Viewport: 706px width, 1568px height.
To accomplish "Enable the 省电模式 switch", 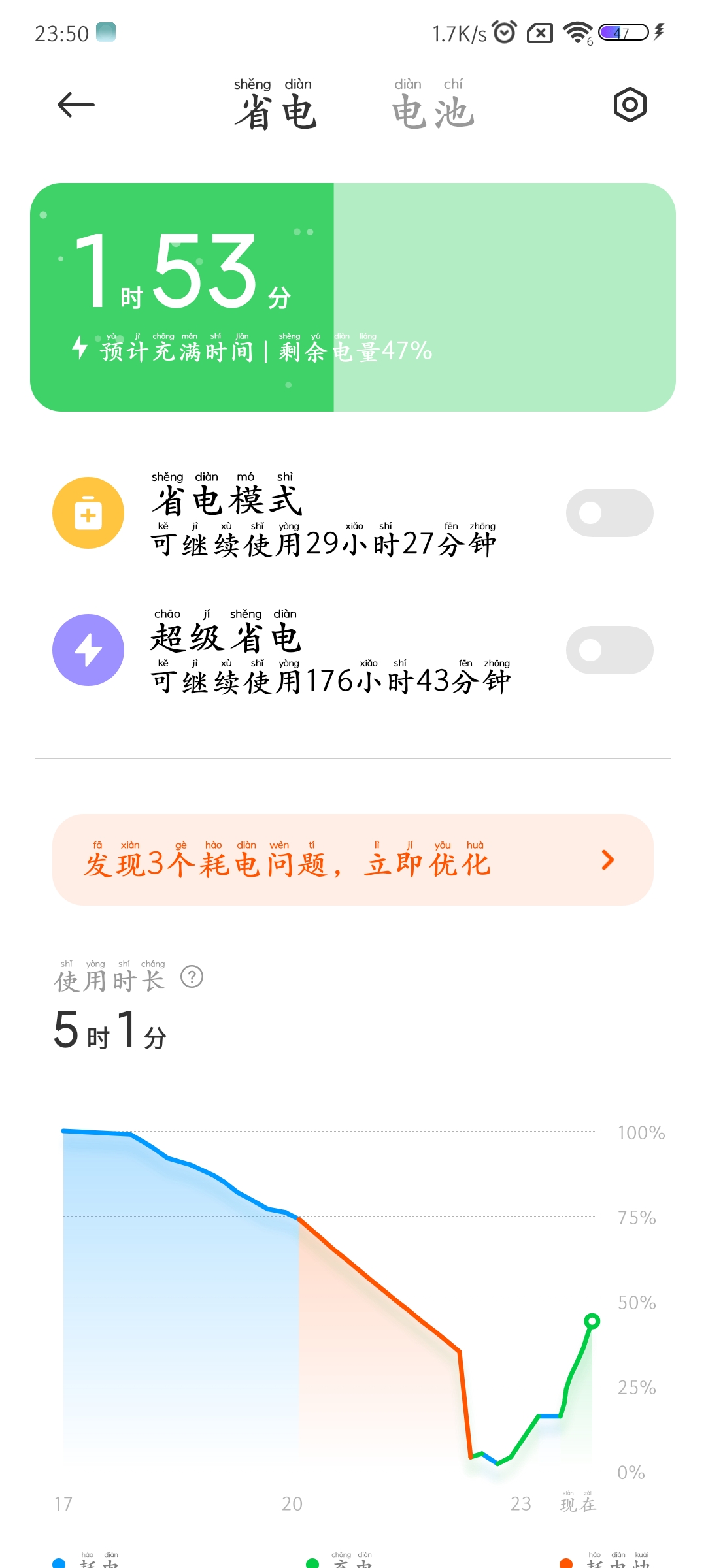I will (x=609, y=513).
